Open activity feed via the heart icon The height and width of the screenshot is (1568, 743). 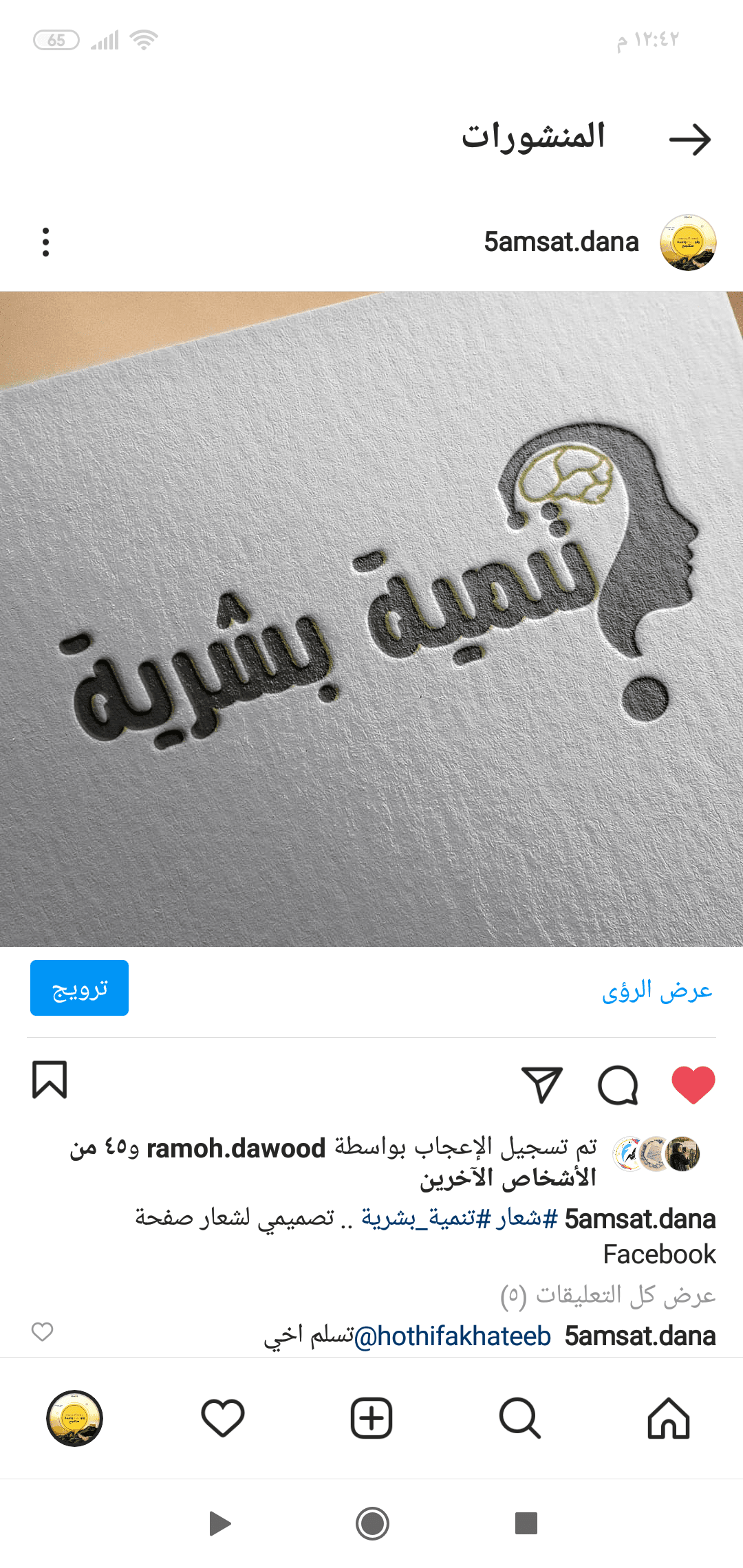pos(222,1418)
